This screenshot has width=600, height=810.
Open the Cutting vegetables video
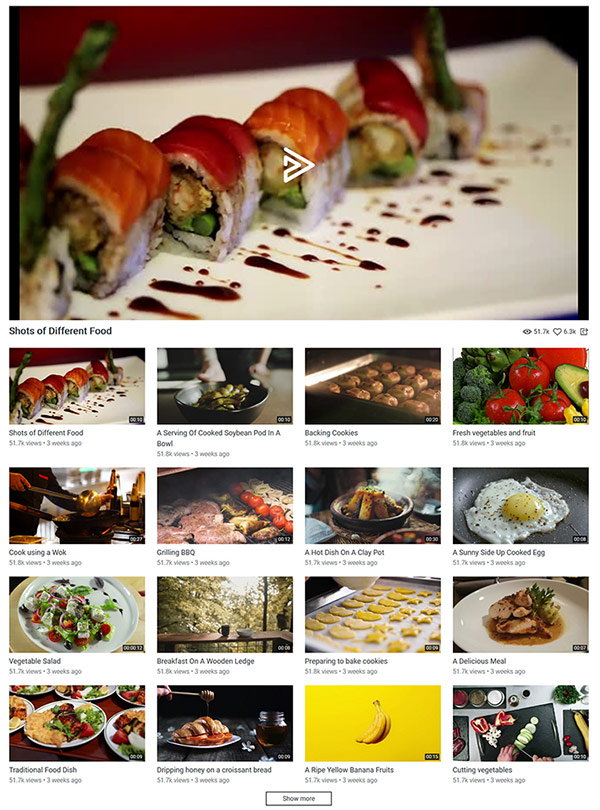coord(520,723)
